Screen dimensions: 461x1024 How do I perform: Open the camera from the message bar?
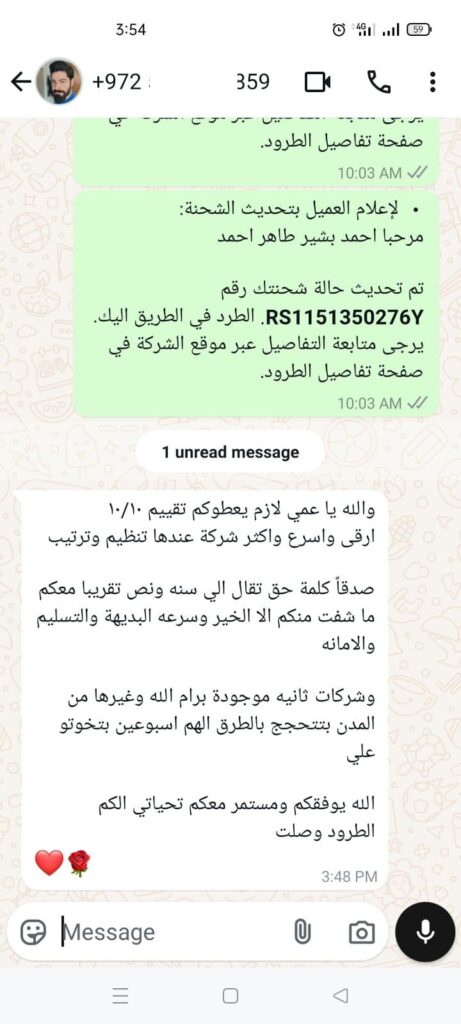pyautogui.click(x=361, y=932)
